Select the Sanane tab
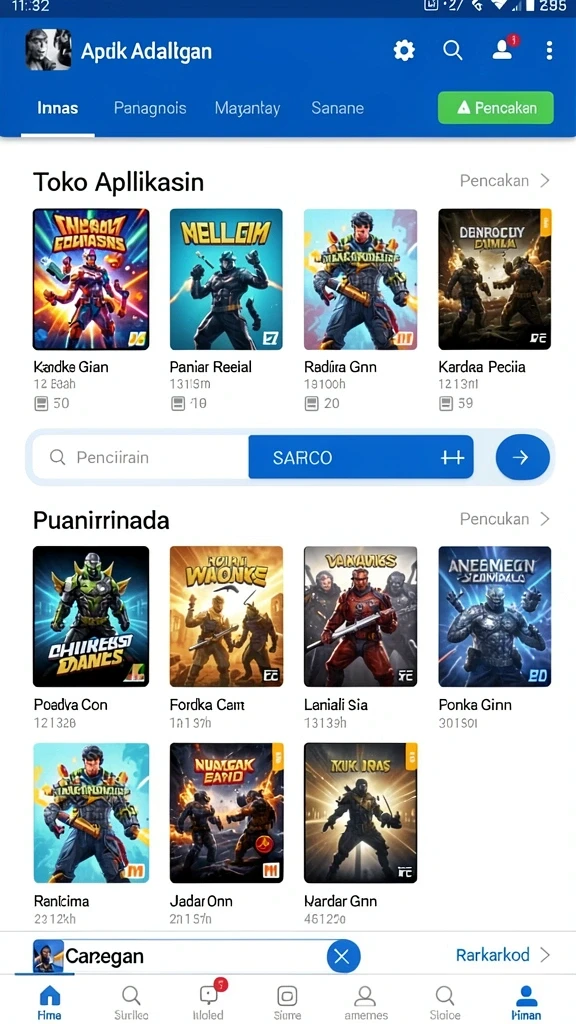Viewport: 576px width, 1024px height. pos(338,108)
